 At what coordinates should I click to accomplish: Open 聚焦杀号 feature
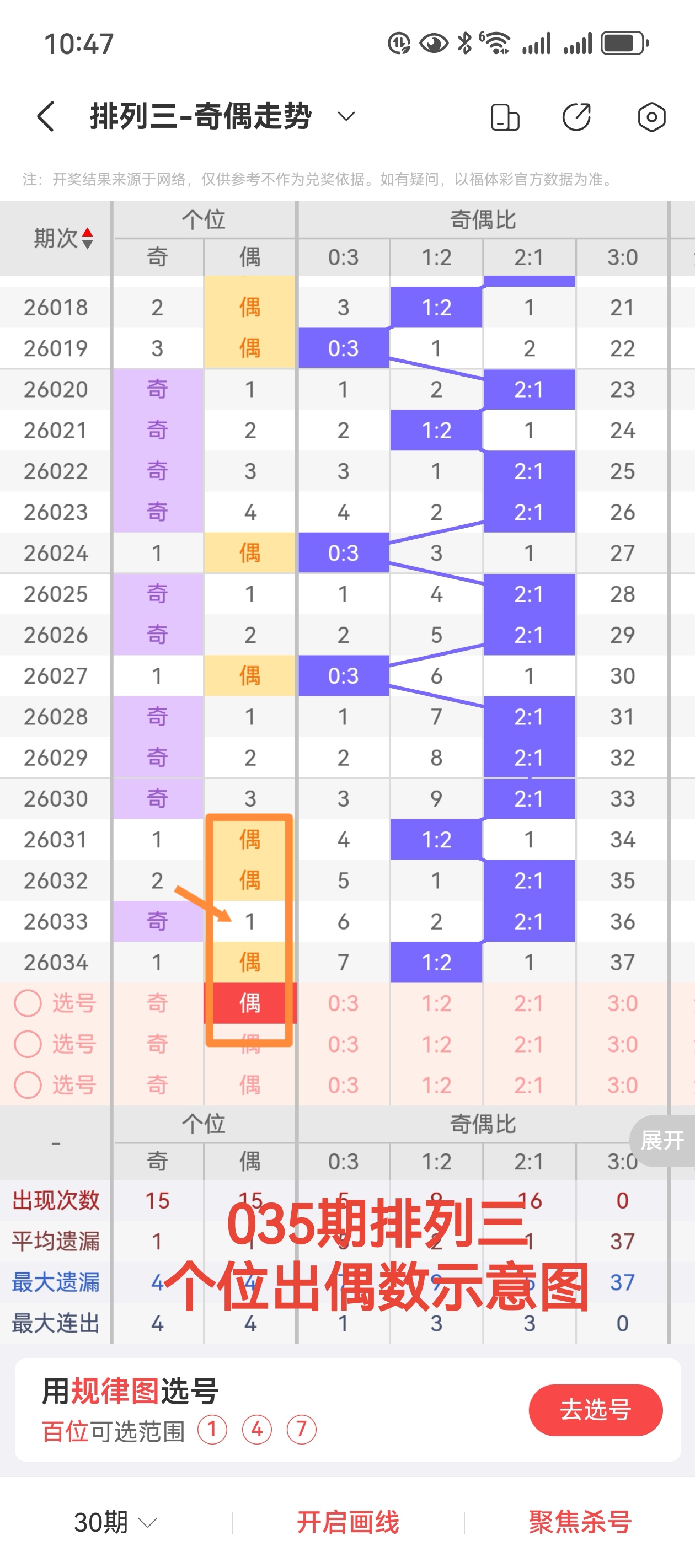[579, 1522]
